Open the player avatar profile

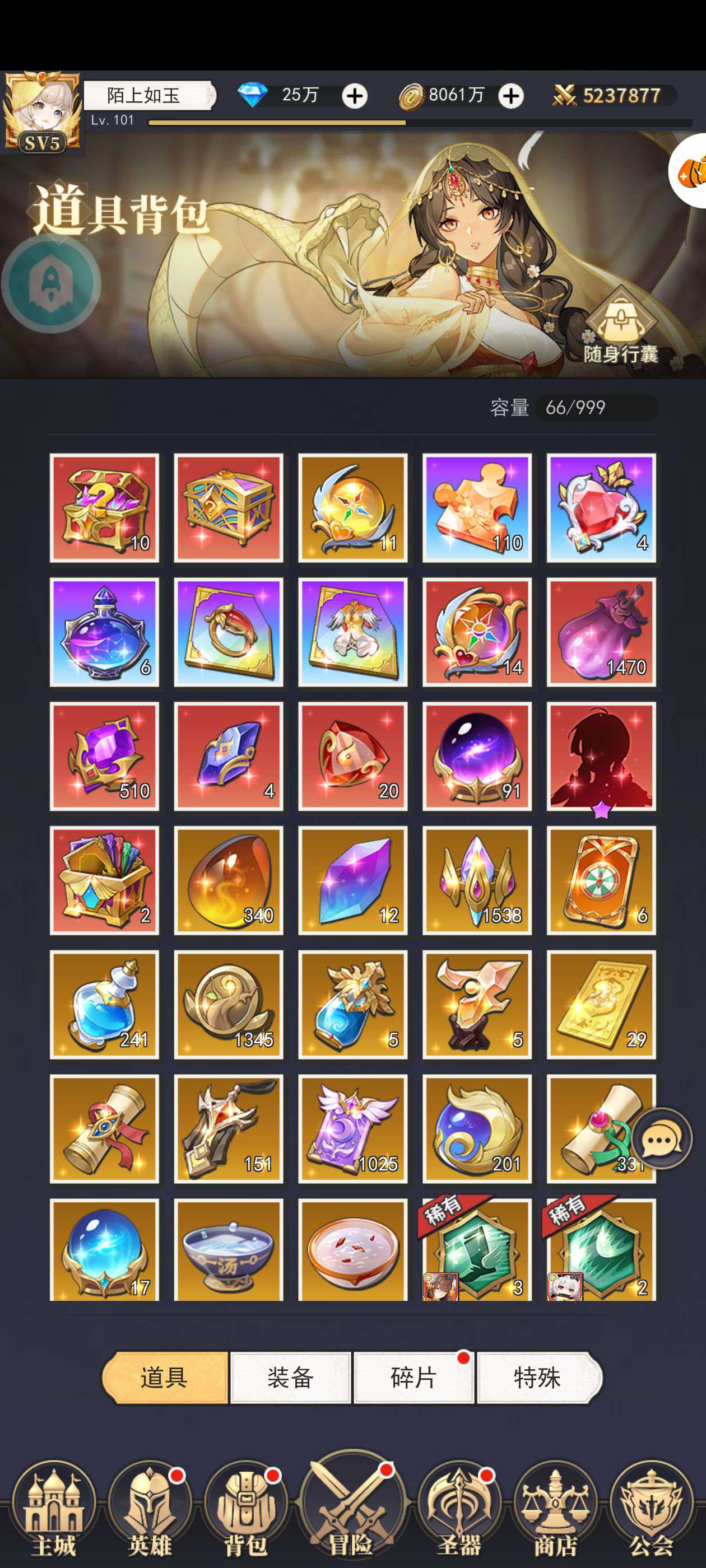[41, 112]
